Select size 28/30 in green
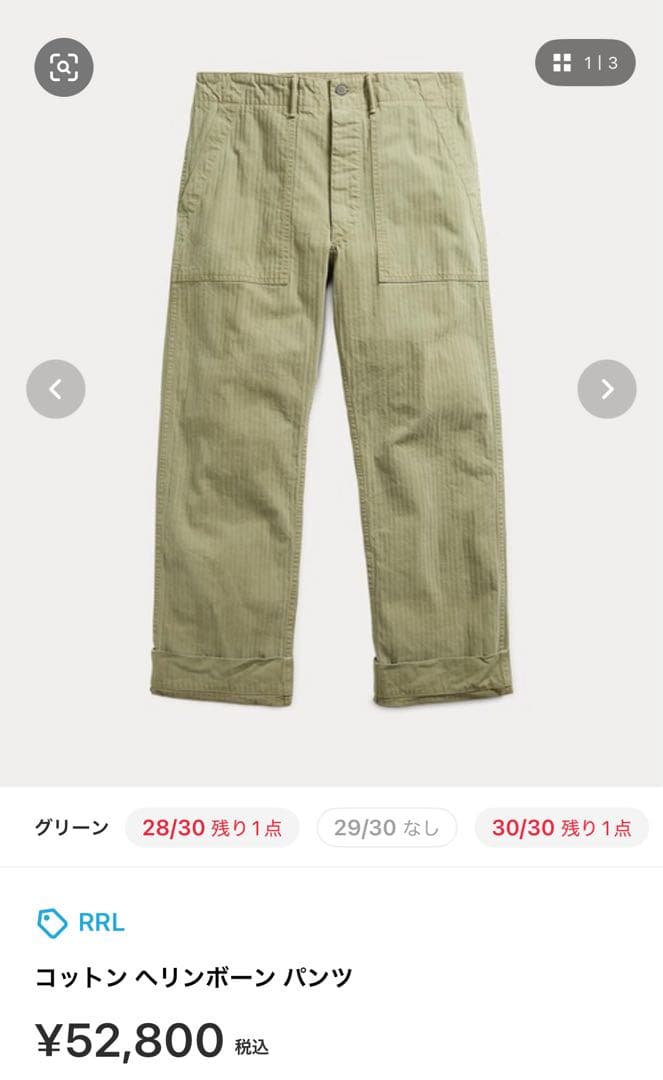Screen dimensions: 663x1080 [212, 828]
